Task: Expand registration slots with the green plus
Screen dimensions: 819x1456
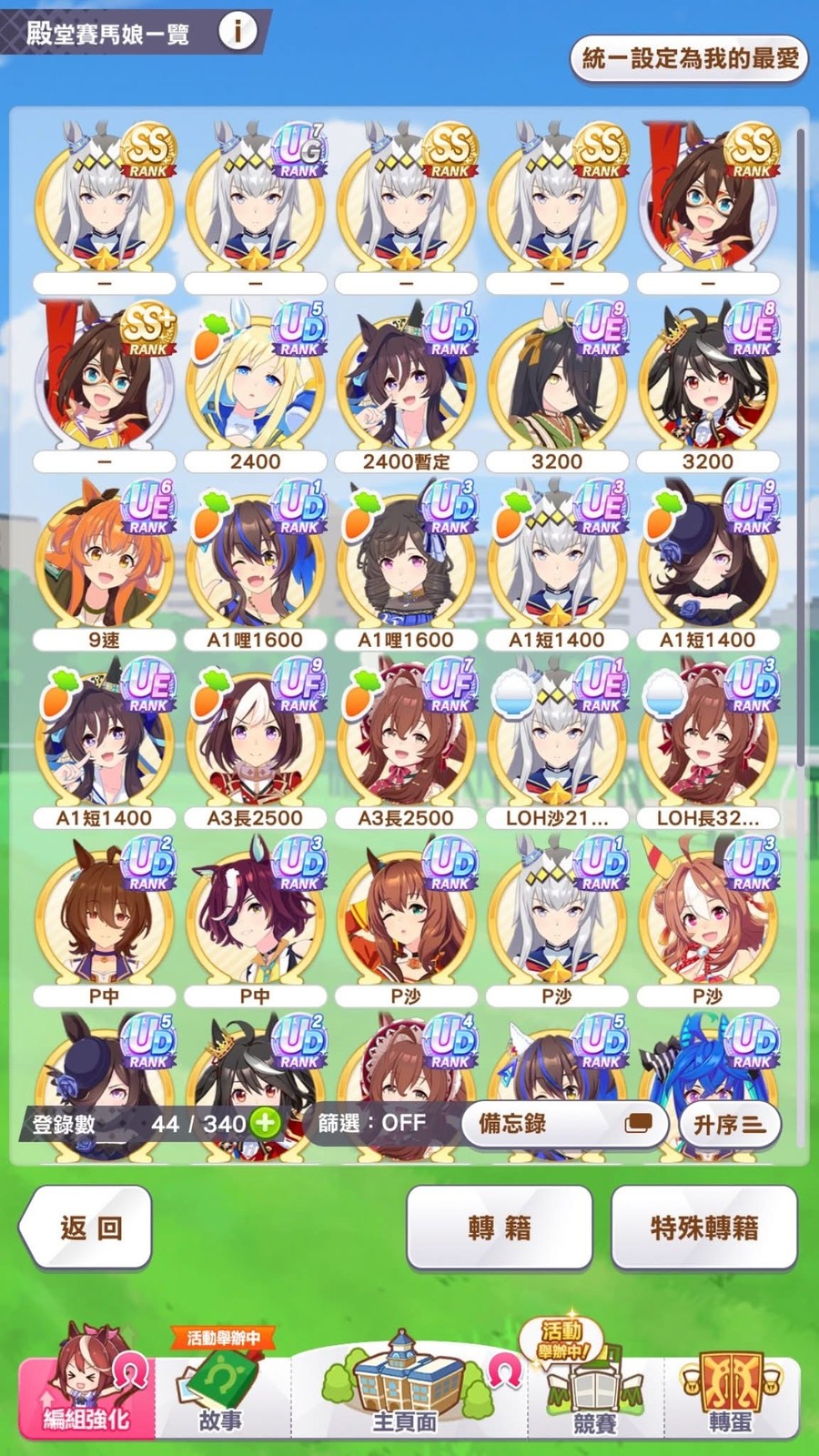Action: tap(266, 1123)
